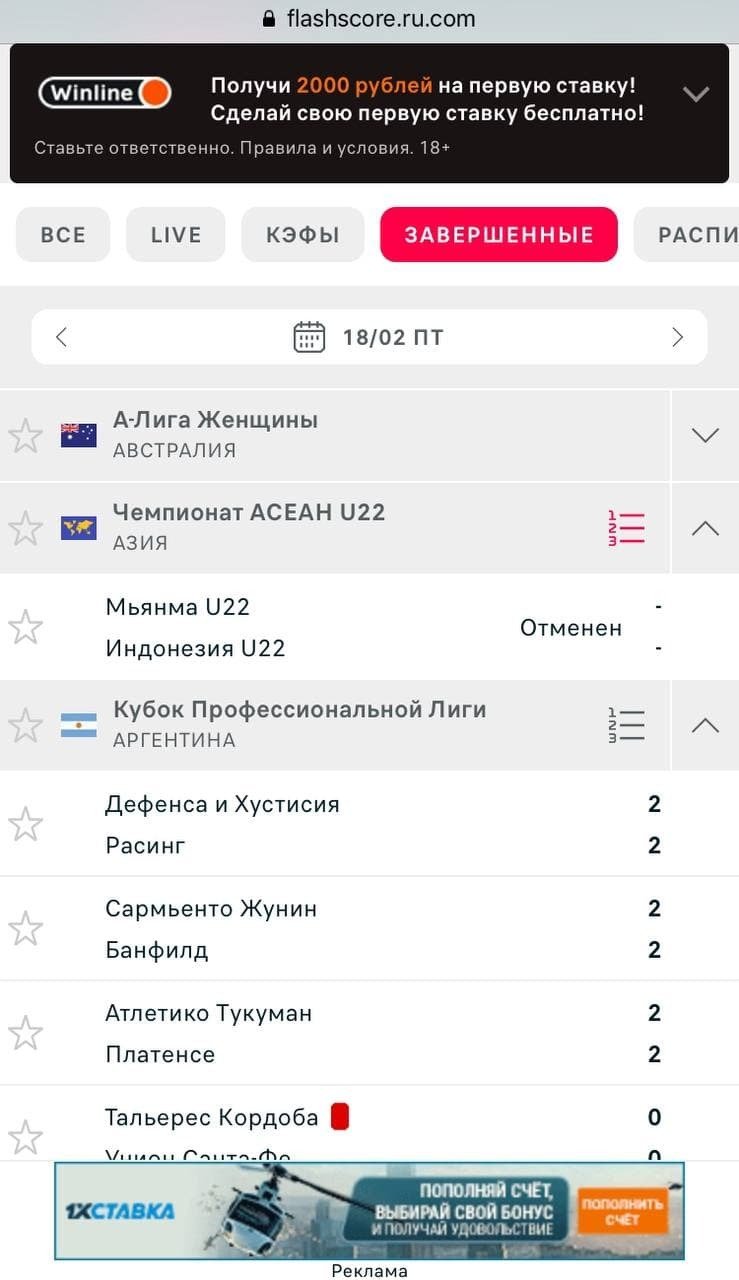Image resolution: width=739 pixels, height=1280 pixels.
Task: Select the ЗАВЕРШЕННЫЕ tab
Action: [x=499, y=235]
